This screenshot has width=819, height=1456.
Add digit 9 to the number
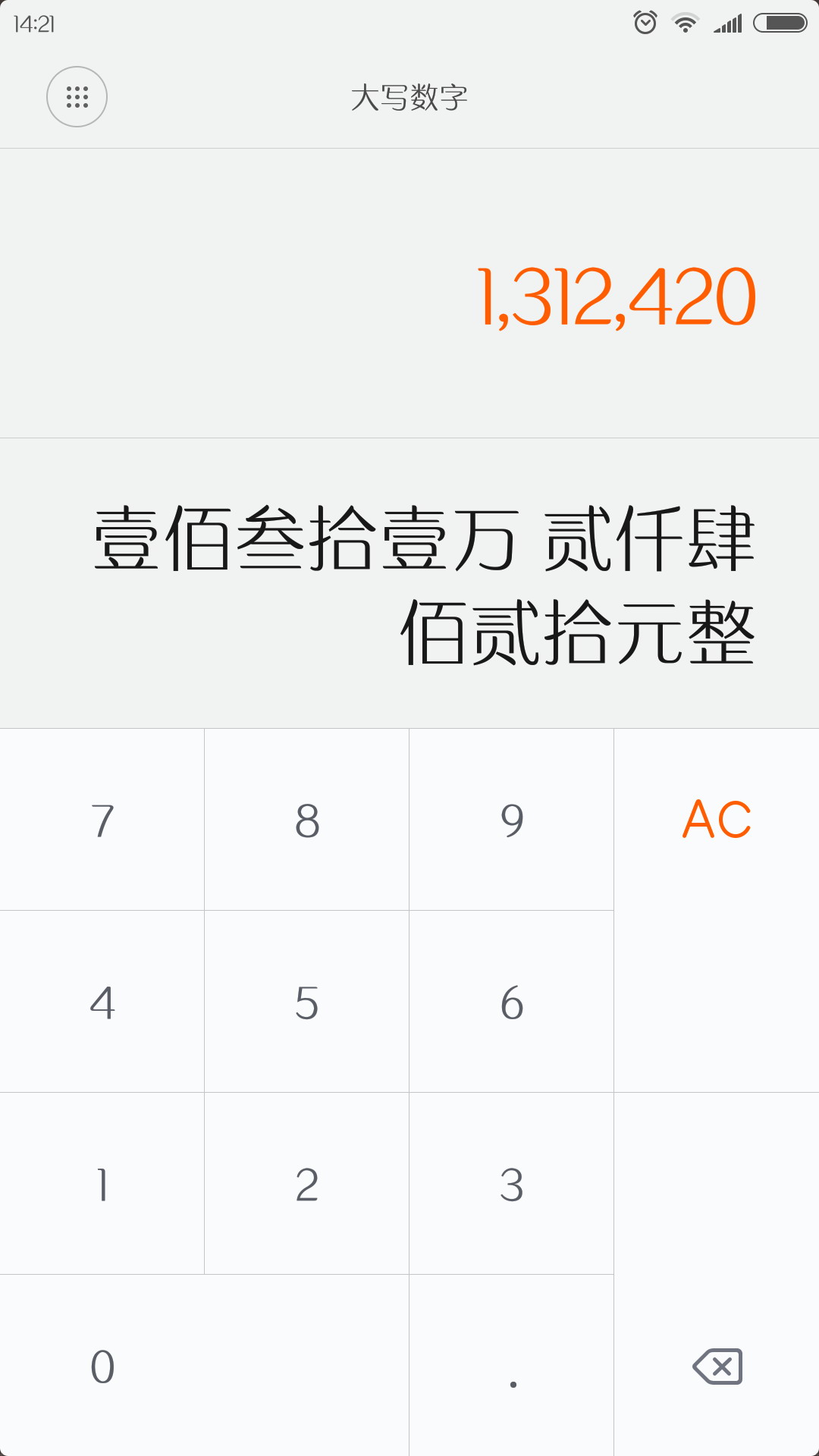[512, 821]
